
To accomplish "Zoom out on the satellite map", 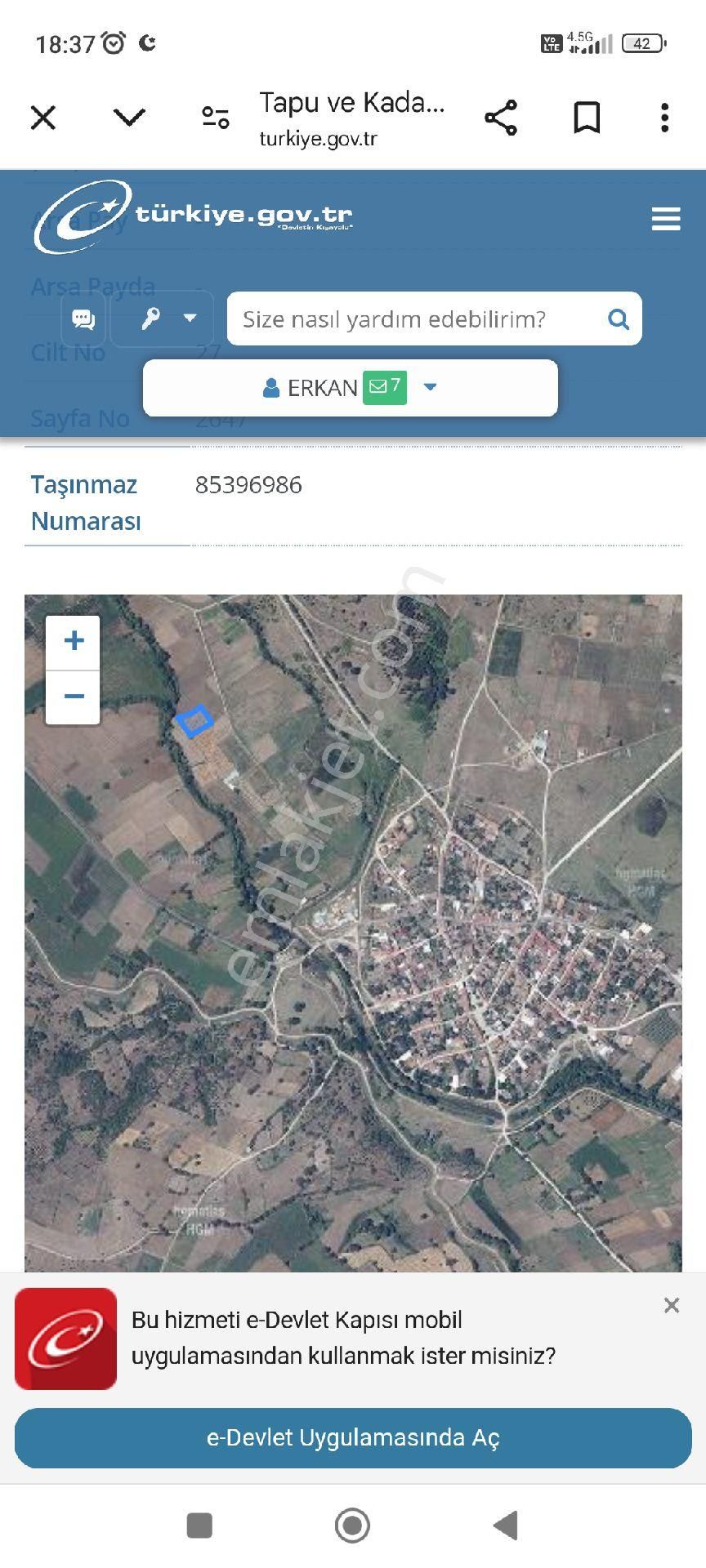I will click(x=73, y=696).
